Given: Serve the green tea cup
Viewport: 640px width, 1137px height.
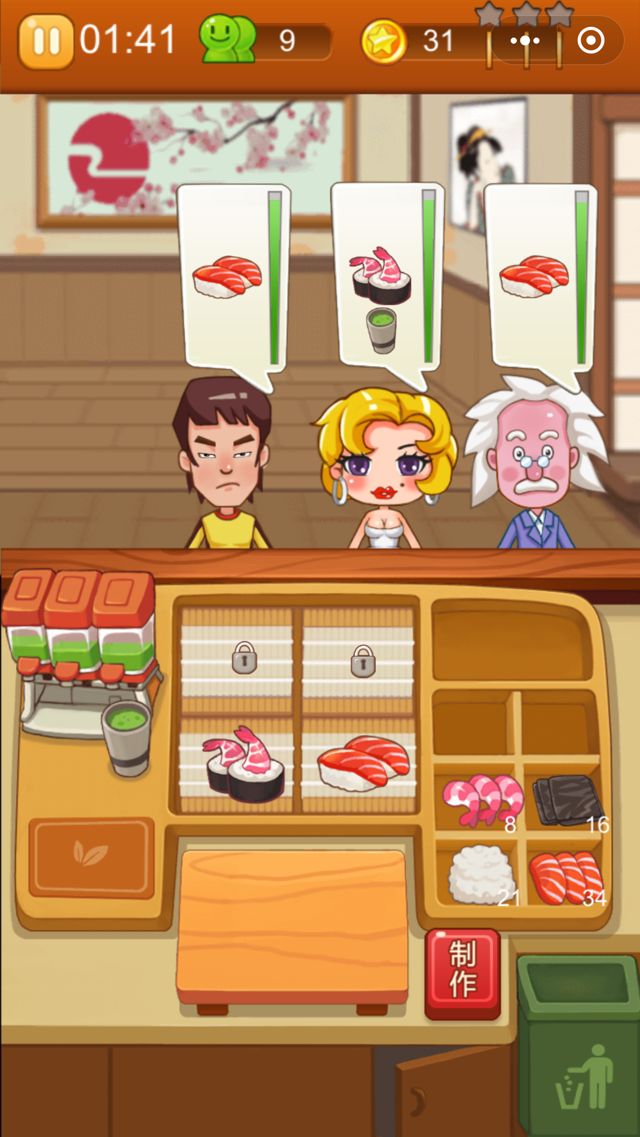Looking at the screenshot, I should click(127, 736).
